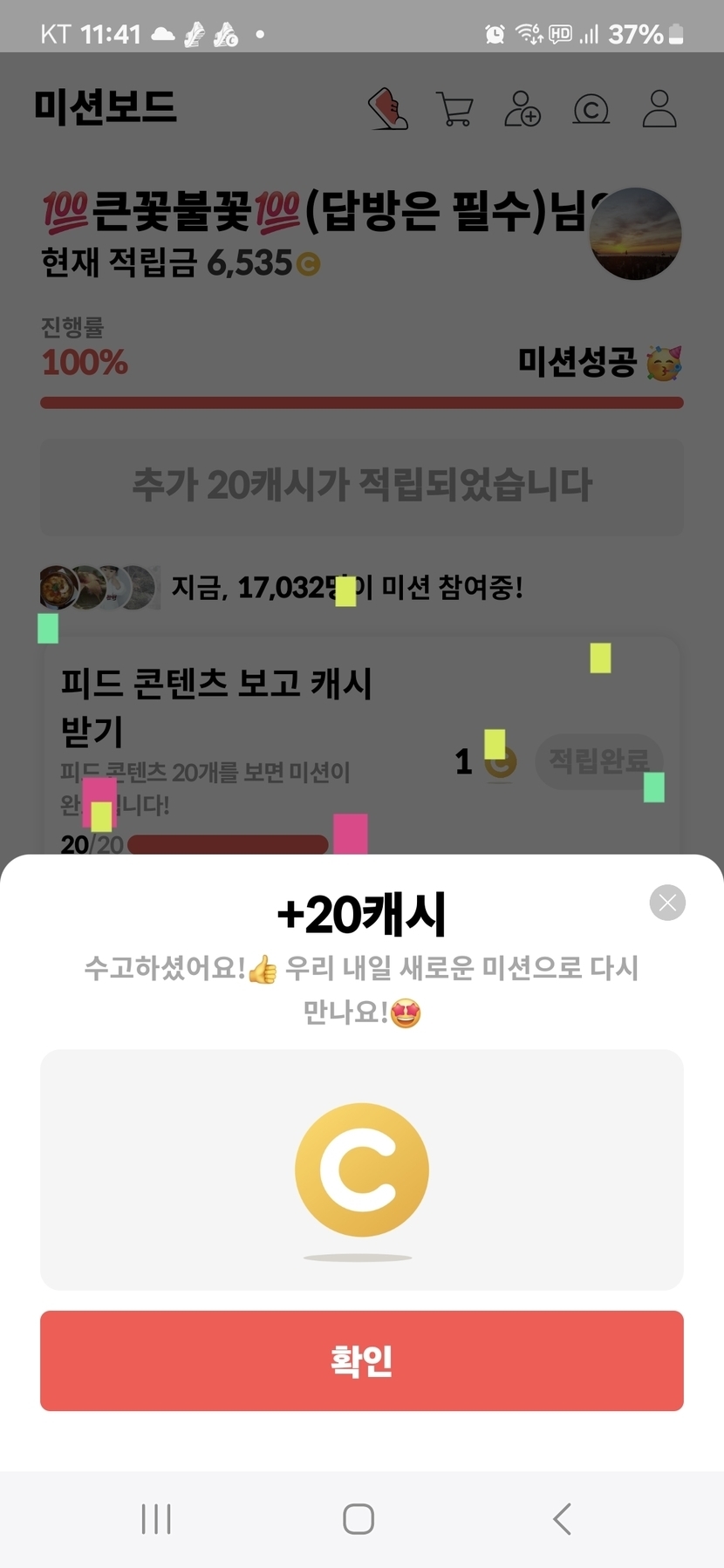Viewport: 724px width, 1568px height.
Task: Close the +20캐시 reward popup
Action: click(x=667, y=903)
